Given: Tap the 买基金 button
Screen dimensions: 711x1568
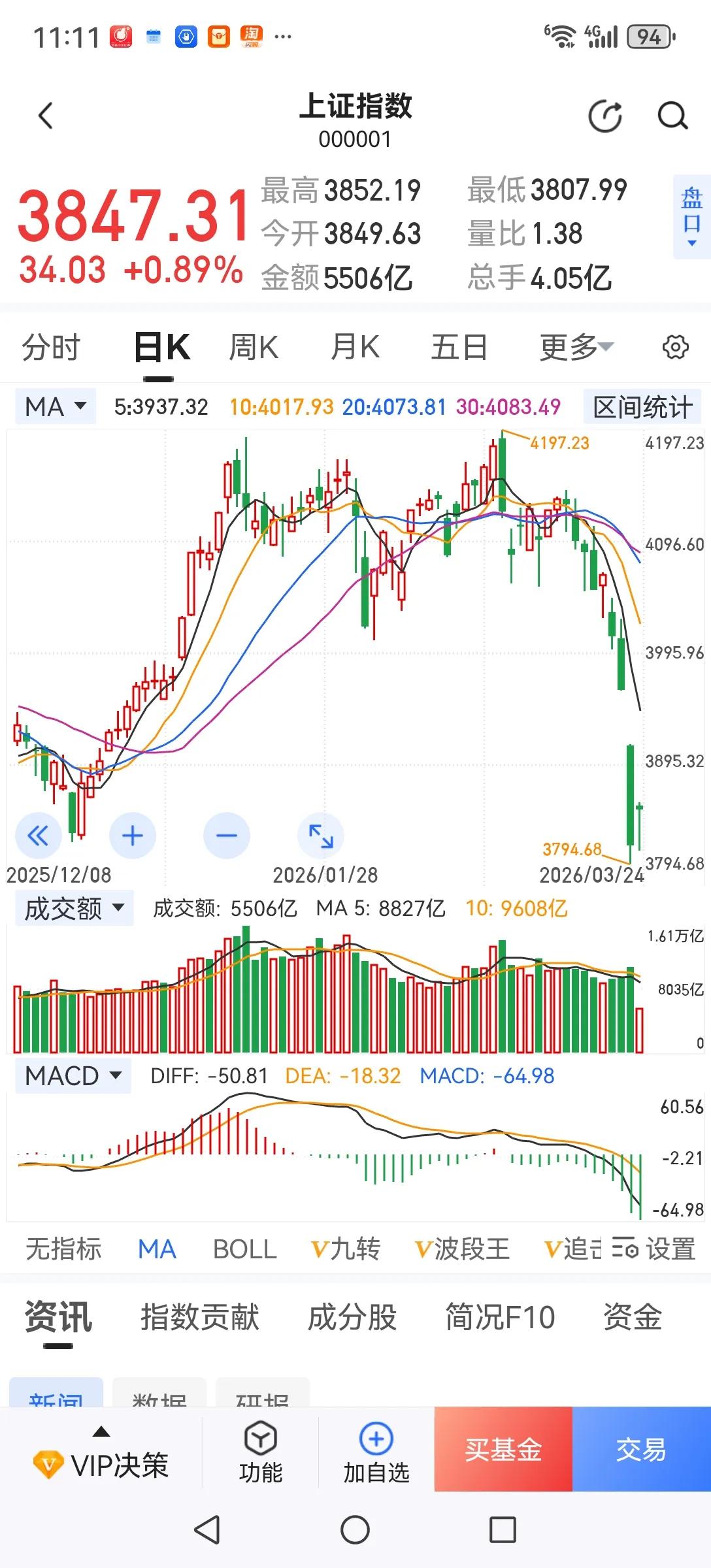Looking at the screenshot, I should point(503,1450).
